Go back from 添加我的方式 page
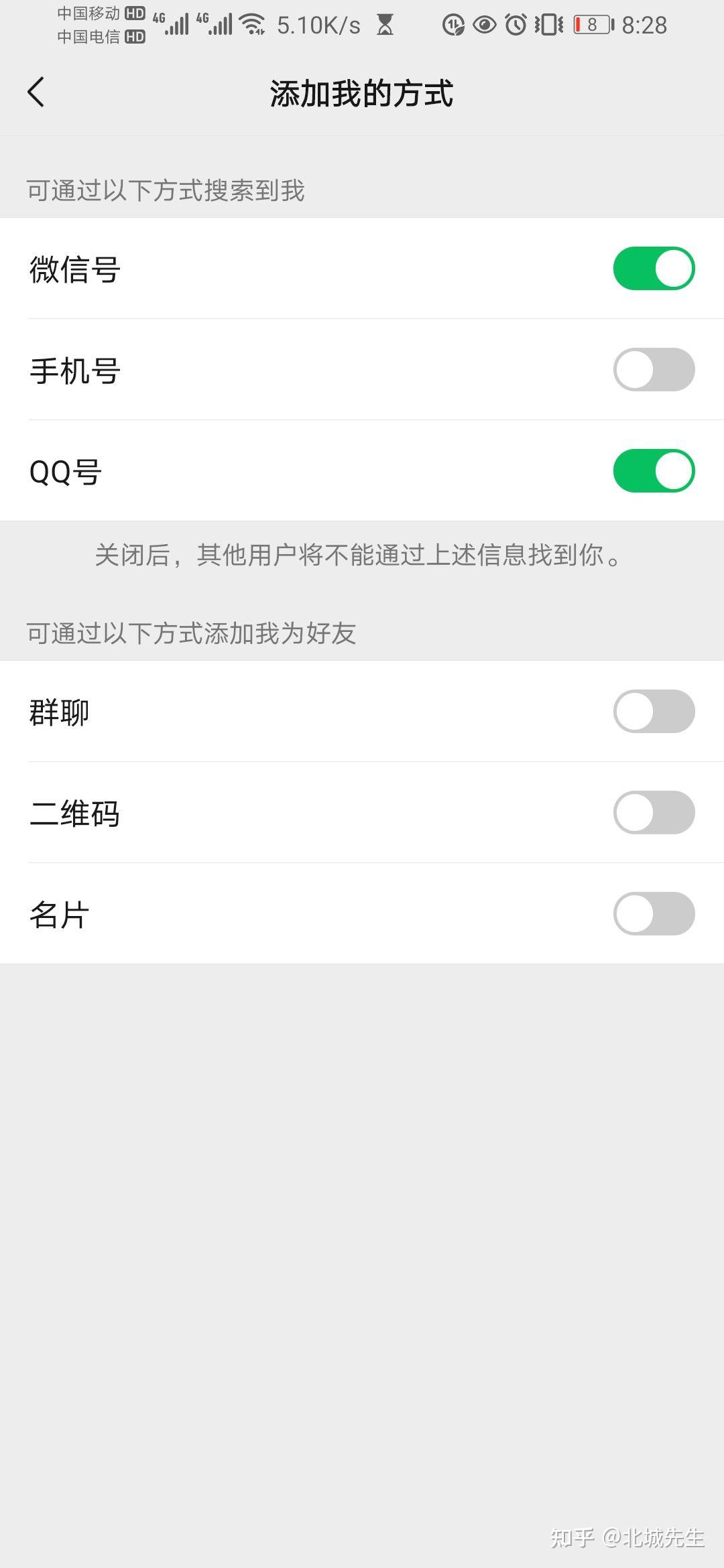The height and width of the screenshot is (1568, 724). (36, 92)
